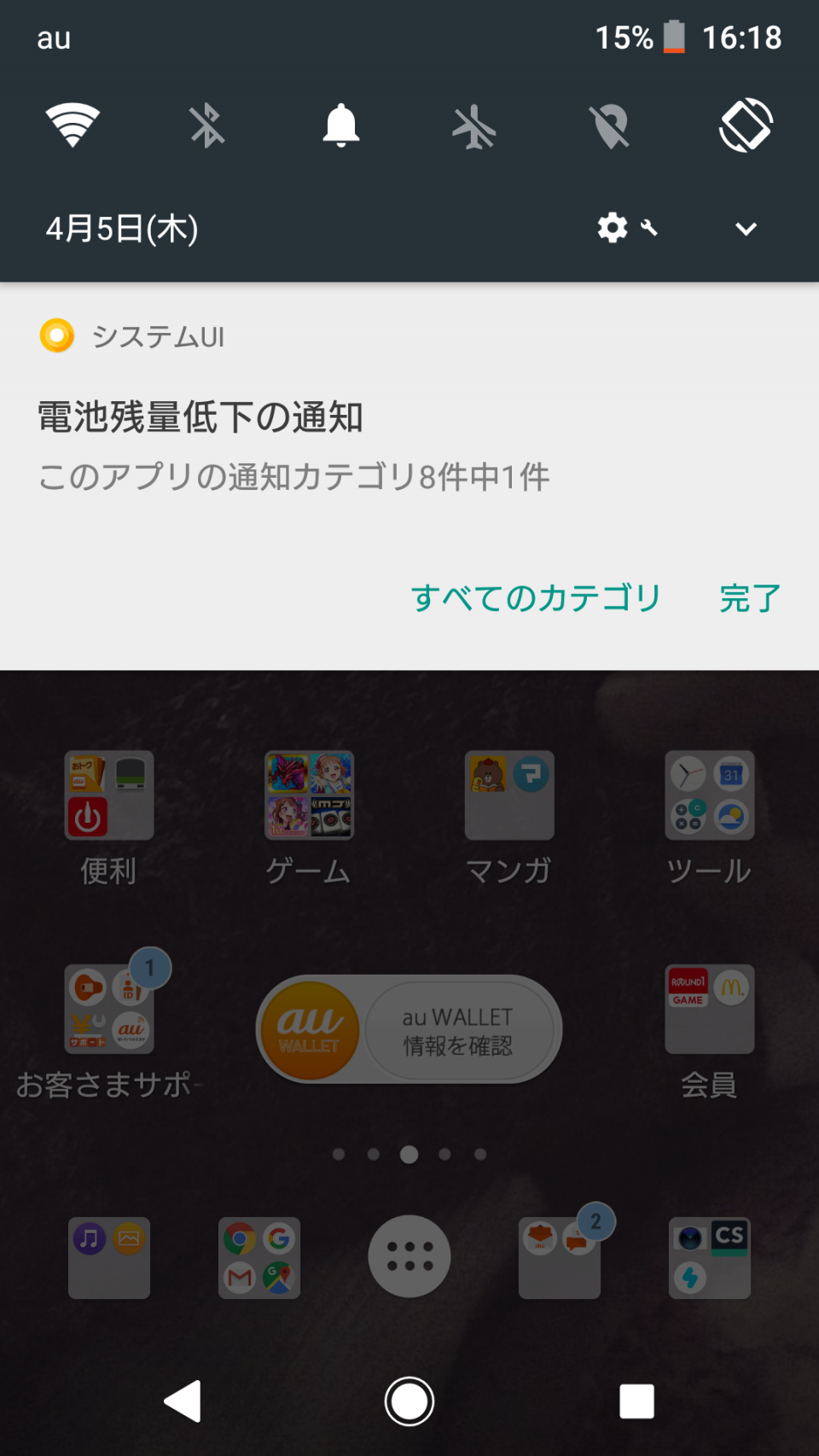Return to the home screen

pyautogui.click(x=409, y=1401)
